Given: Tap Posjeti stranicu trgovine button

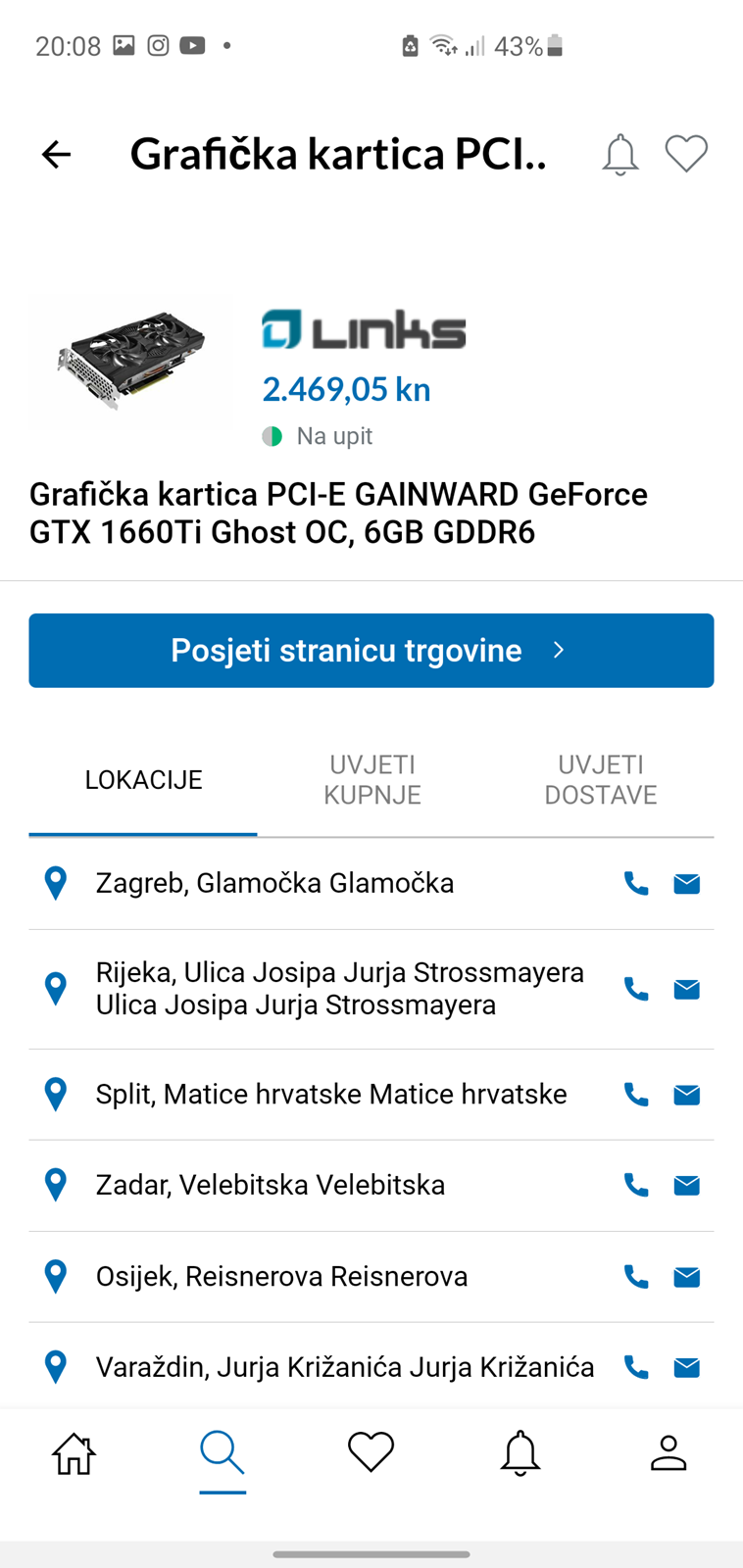Looking at the screenshot, I should [371, 651].
